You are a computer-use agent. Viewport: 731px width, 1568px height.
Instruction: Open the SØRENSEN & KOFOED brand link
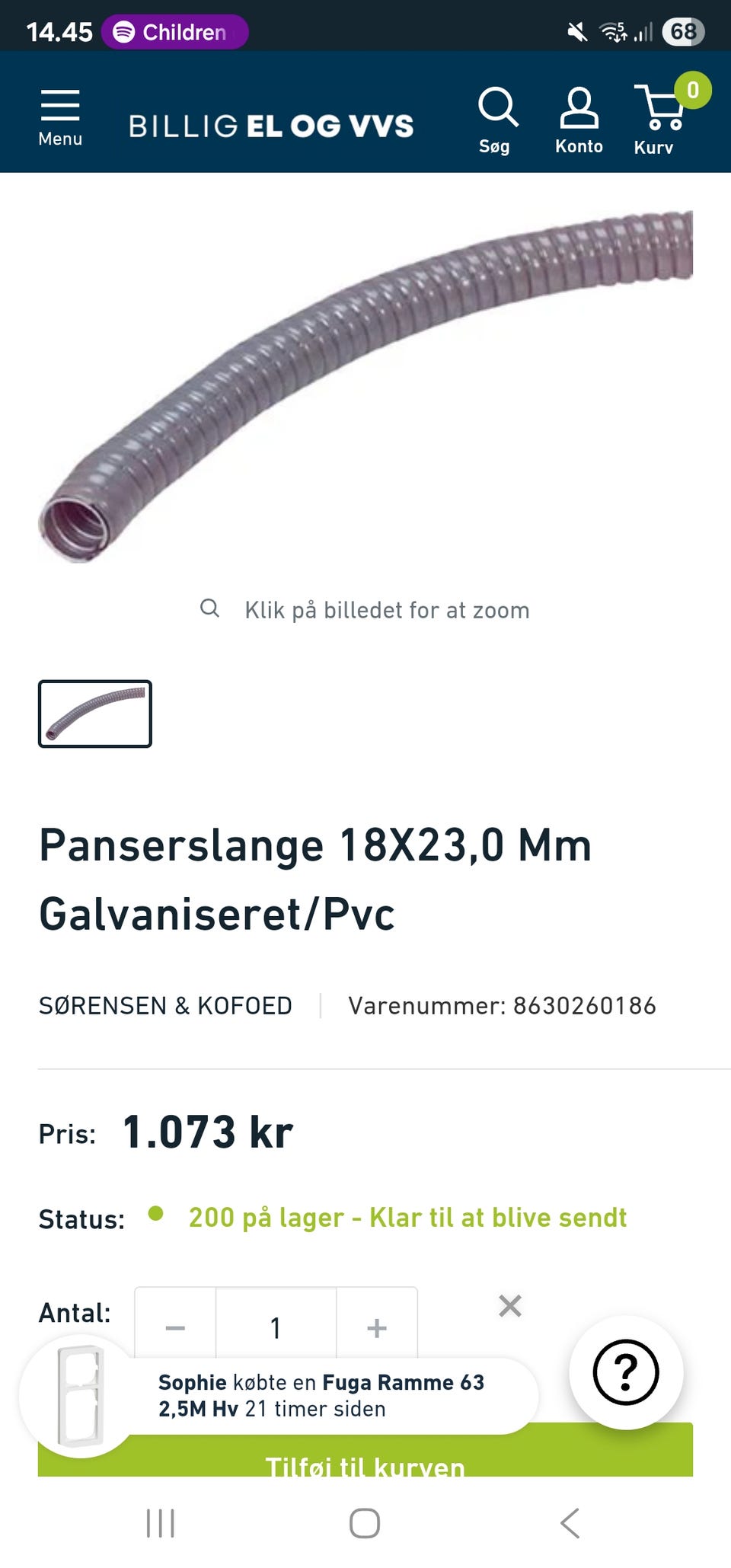166,1004
